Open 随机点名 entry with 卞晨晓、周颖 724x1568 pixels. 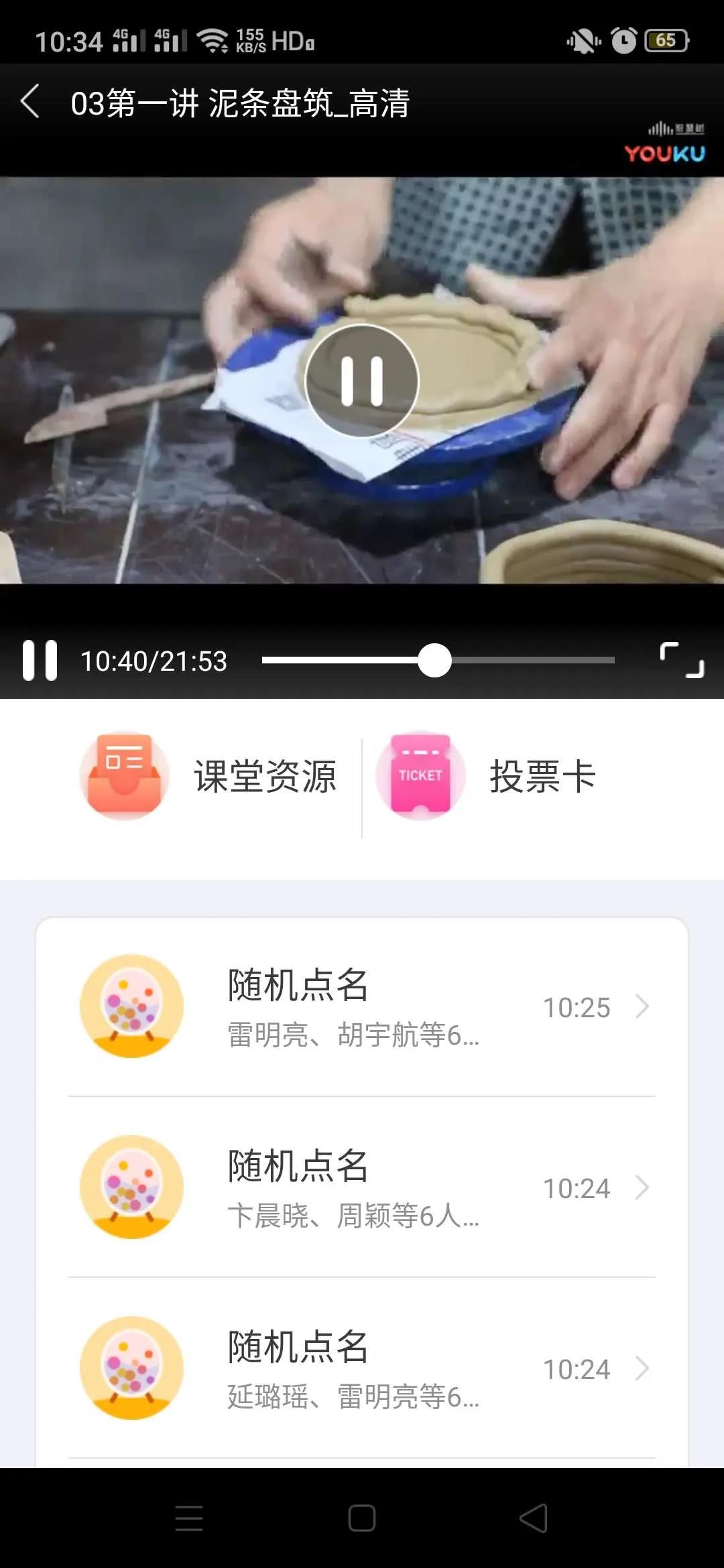(362, 1187)
